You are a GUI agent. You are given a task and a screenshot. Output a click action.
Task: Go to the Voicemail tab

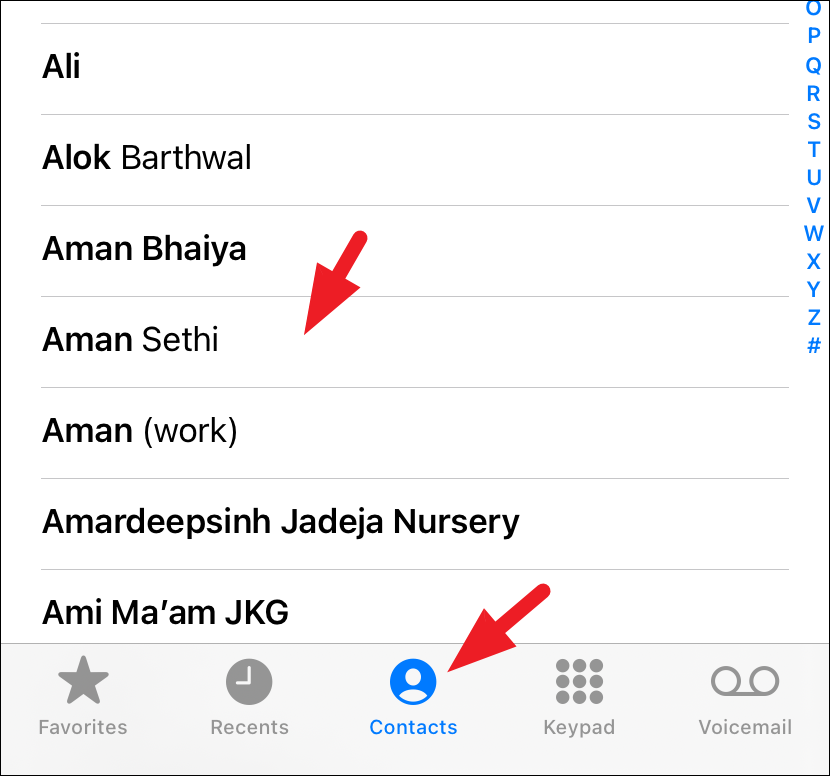pos(745,697)
